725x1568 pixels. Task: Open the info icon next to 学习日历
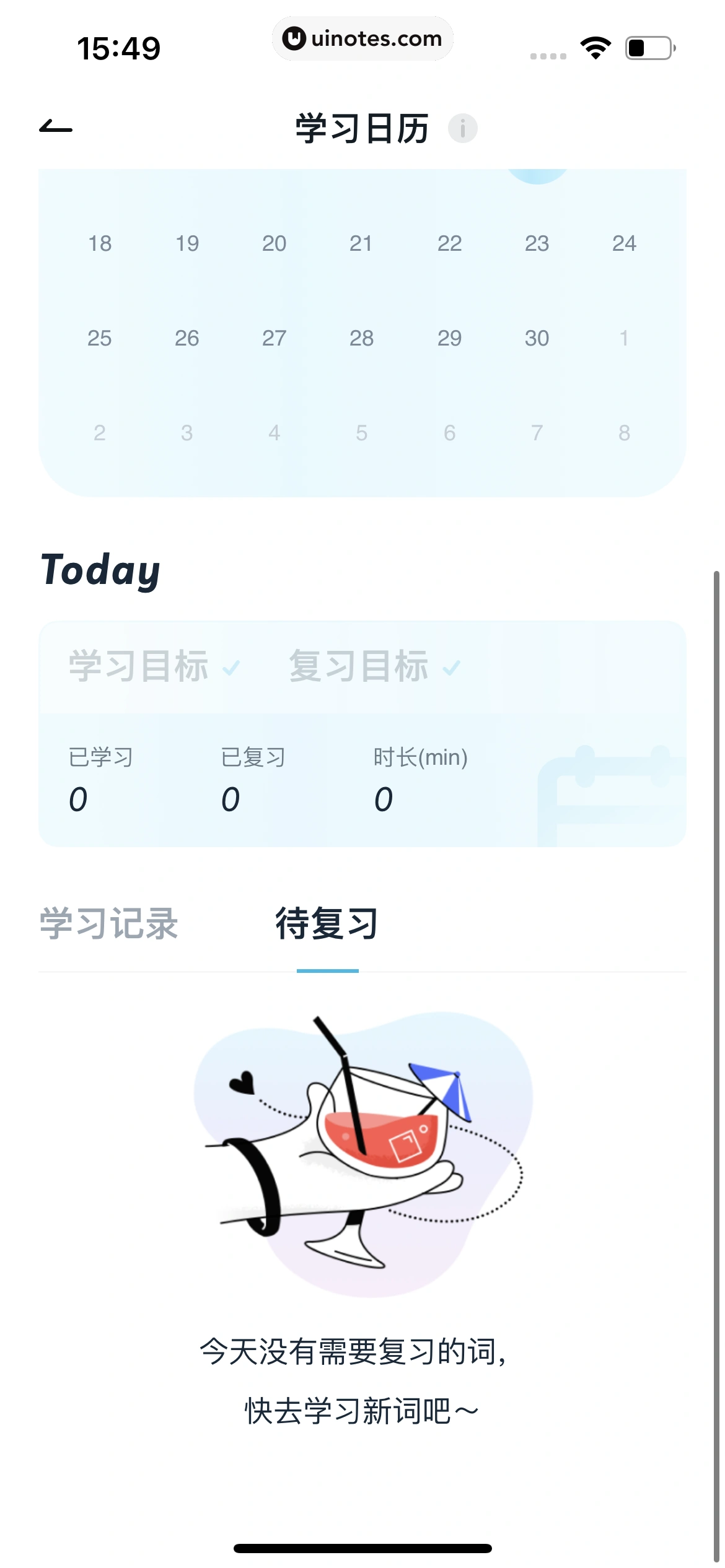click(464, 129)
